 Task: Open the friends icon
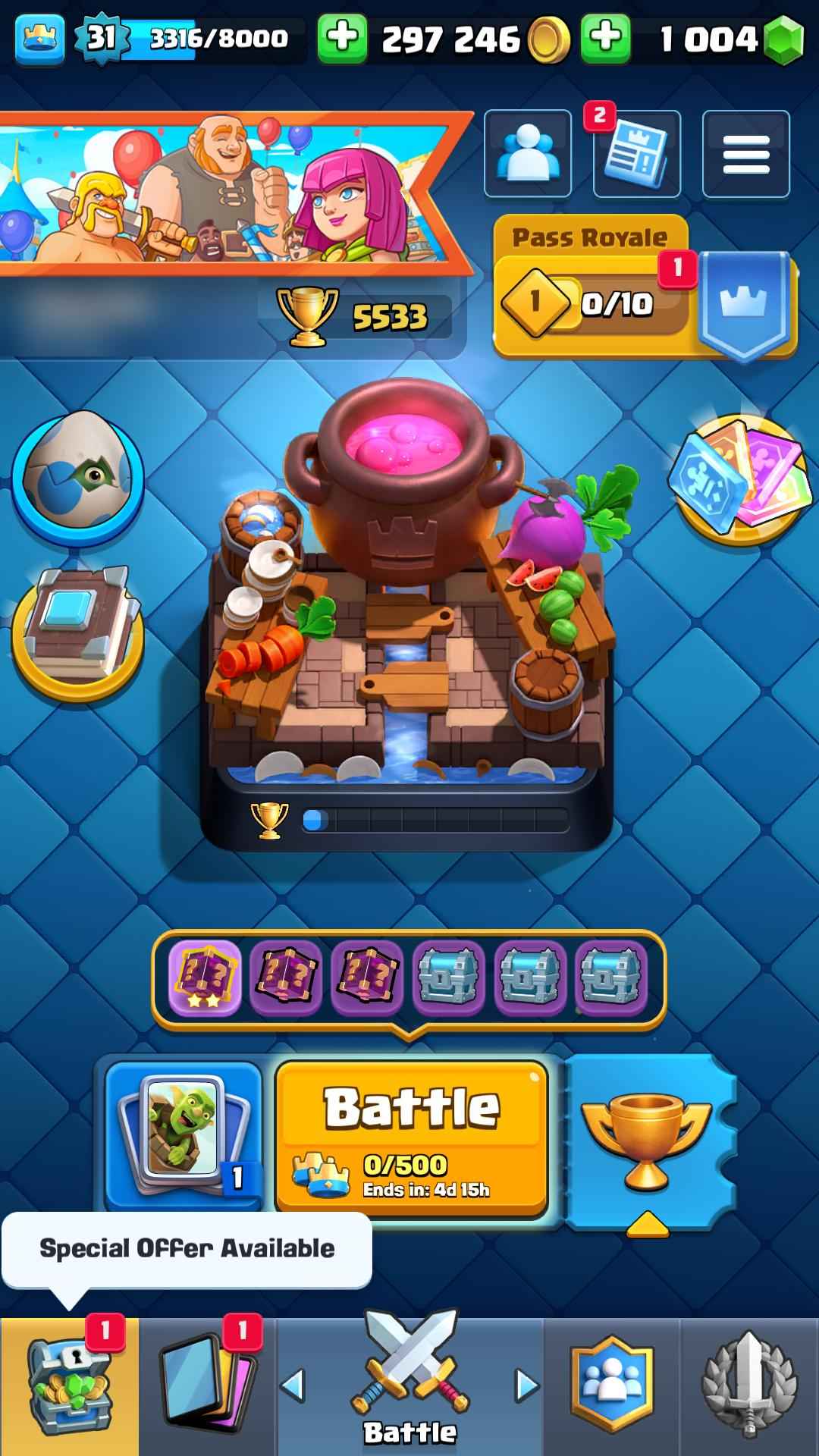tap(528, 154)
